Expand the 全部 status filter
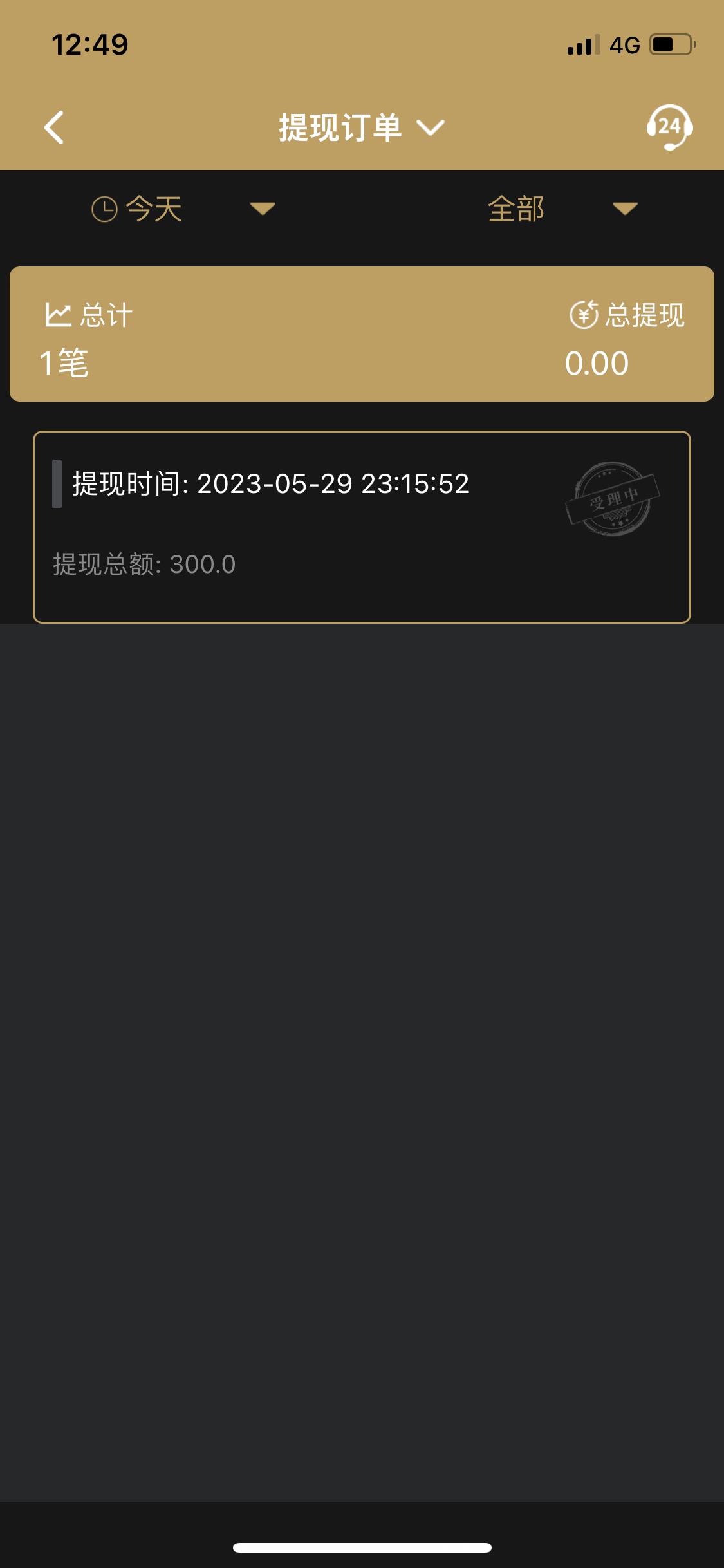724x1568 pixels. click(561, 209)
